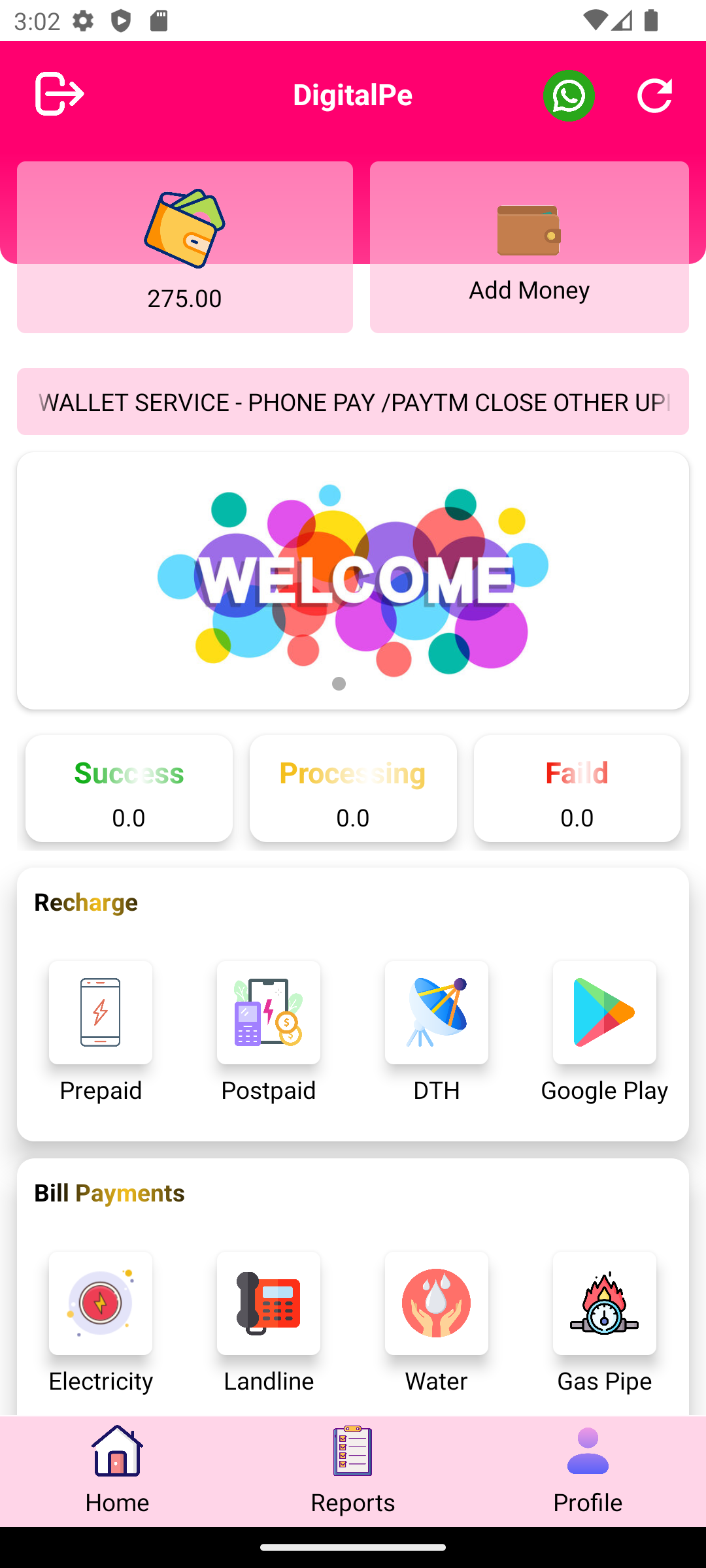Tap Add Money to the wallet
Screen dimensions: 706x1568
pos(529,247)
